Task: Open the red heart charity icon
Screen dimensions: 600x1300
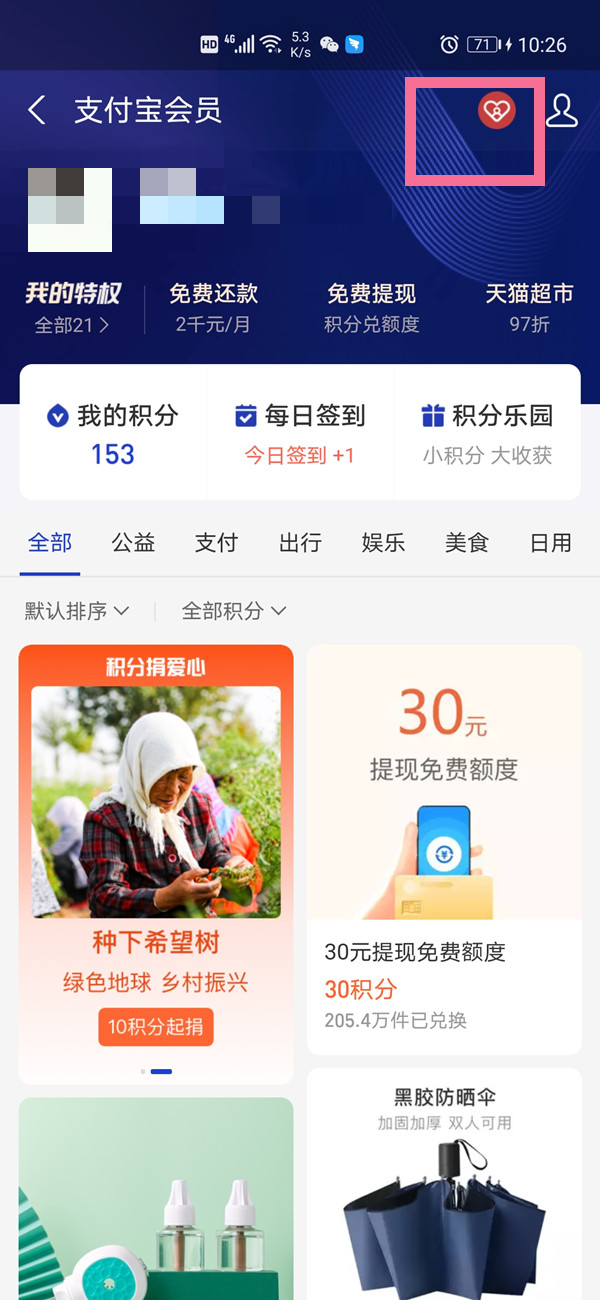Action: (x=496, y=111)
